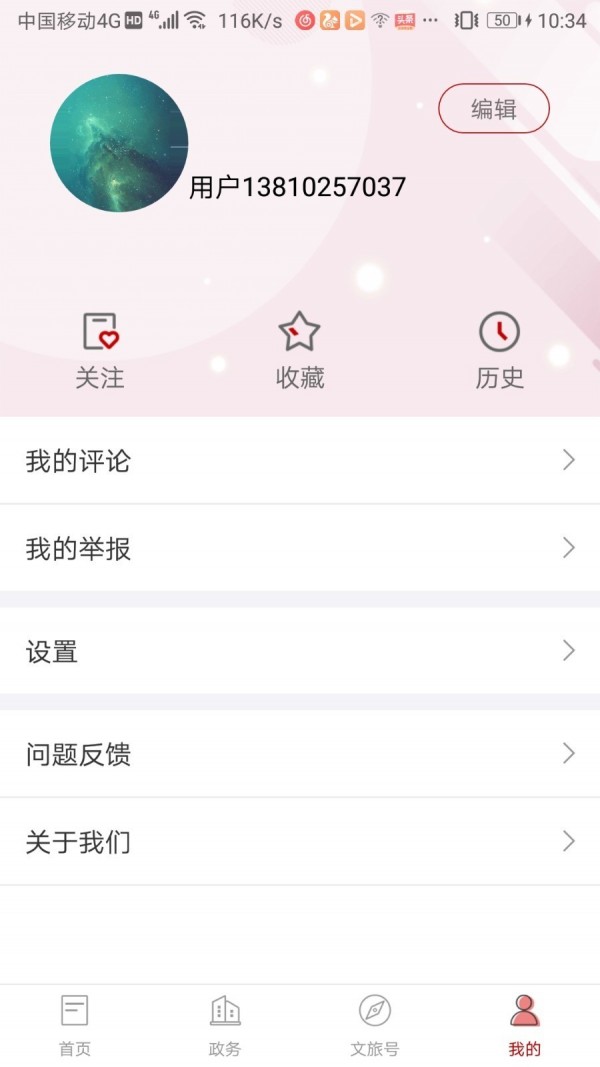The height and width of the screenshot is (1067, 600).
Task: Open 收藏 favorites
Action: pos(299,350)
